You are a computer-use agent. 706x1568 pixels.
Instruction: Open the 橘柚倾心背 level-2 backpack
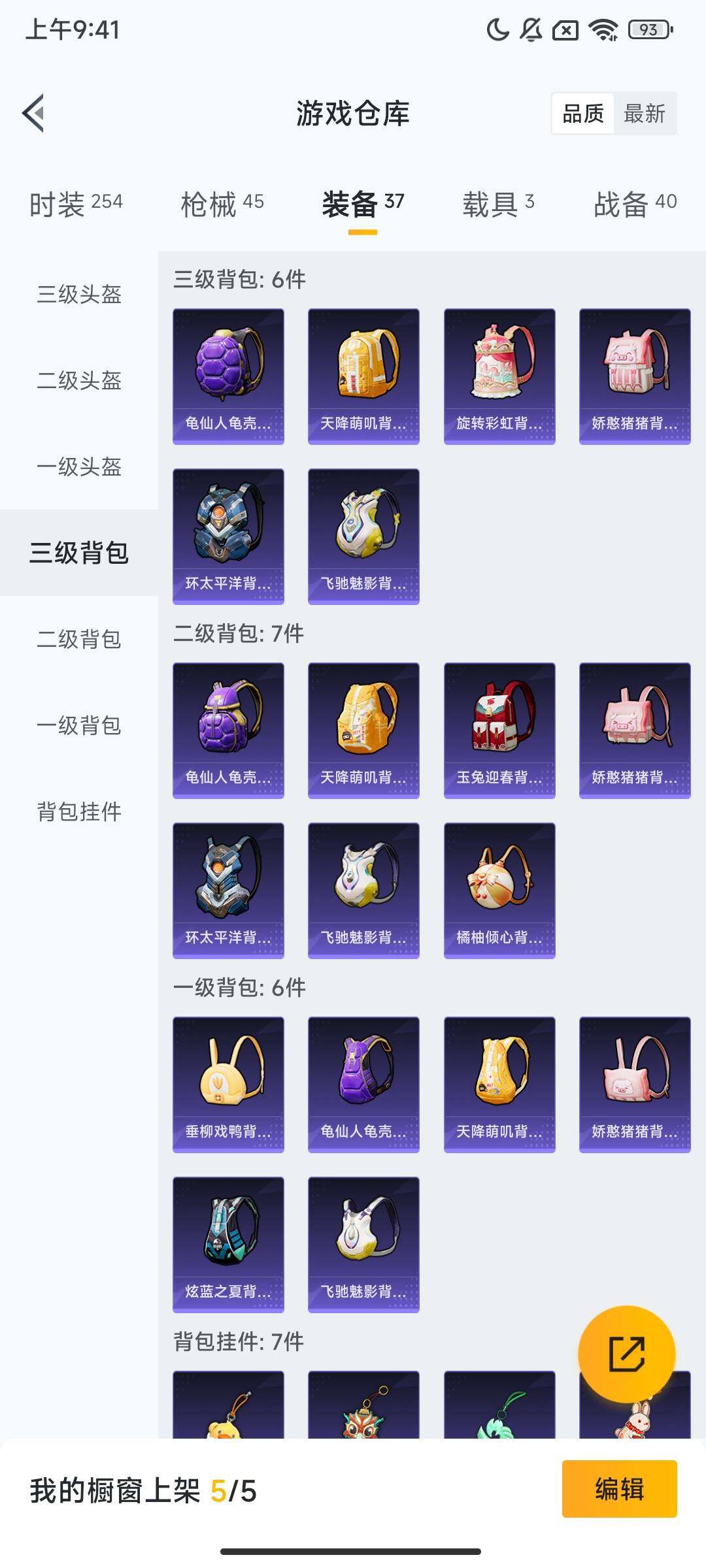click(x=499, y=889)
